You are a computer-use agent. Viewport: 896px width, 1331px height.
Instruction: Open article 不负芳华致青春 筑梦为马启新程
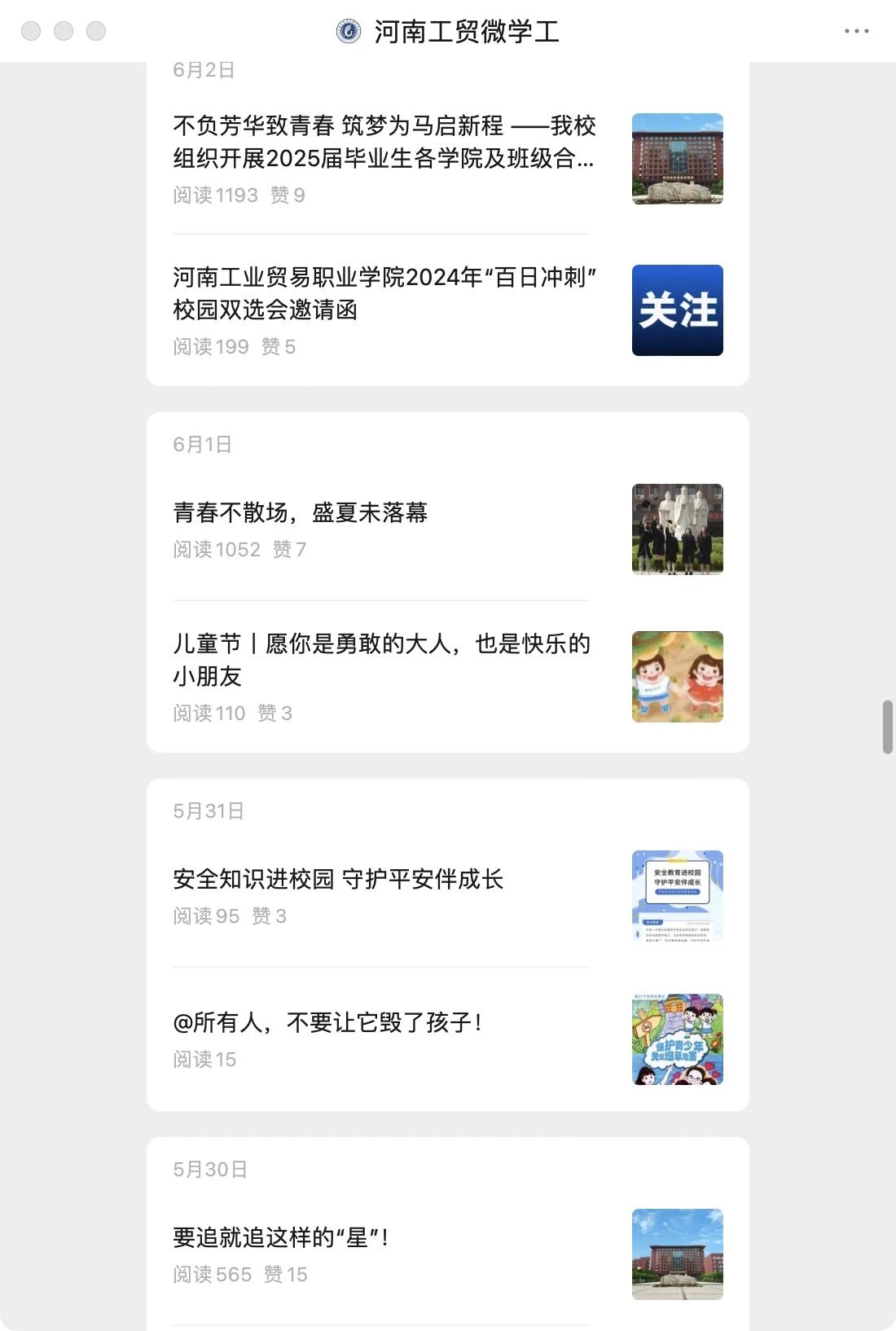(384, 142)
